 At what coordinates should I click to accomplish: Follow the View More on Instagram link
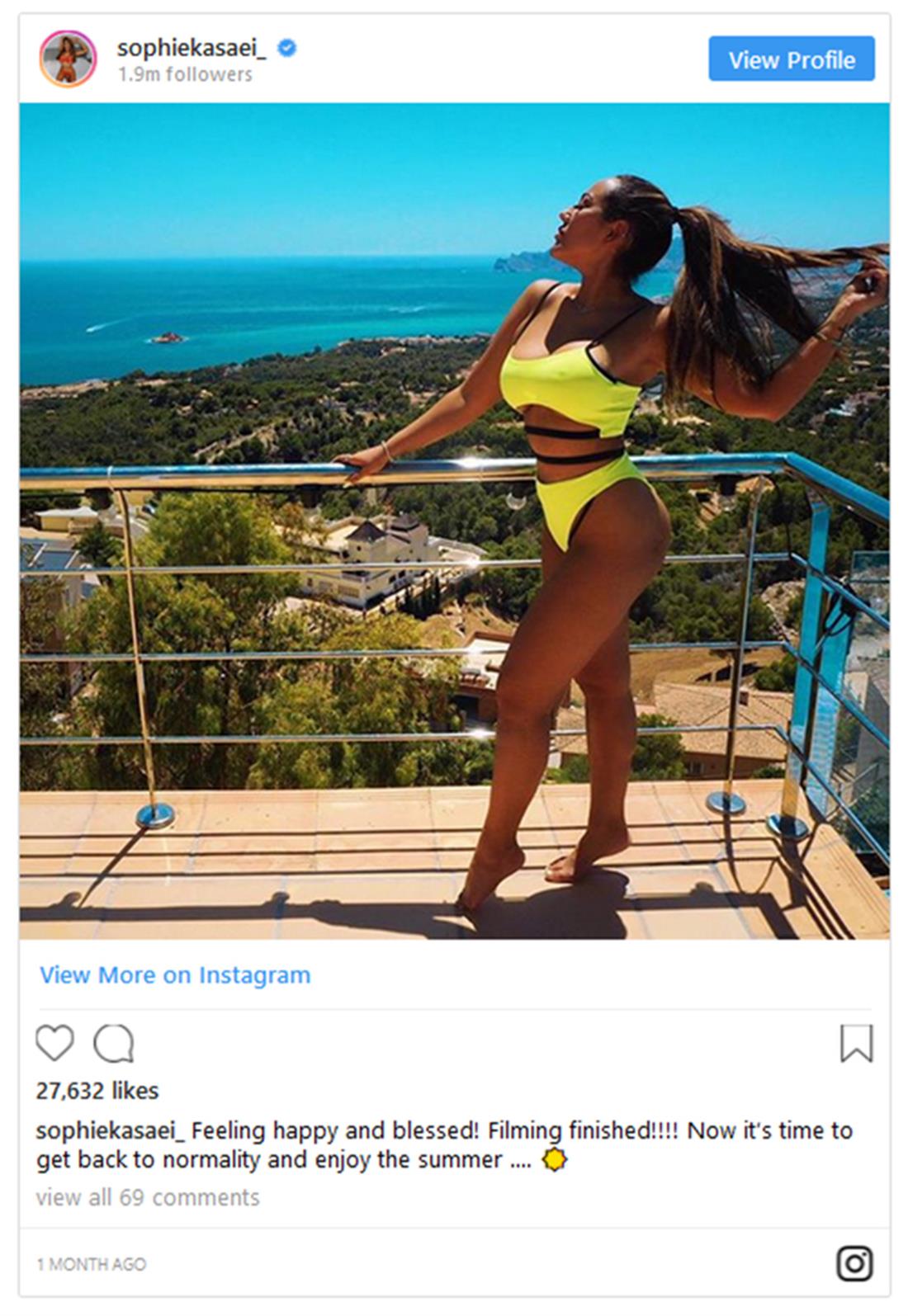coord(175,975)
